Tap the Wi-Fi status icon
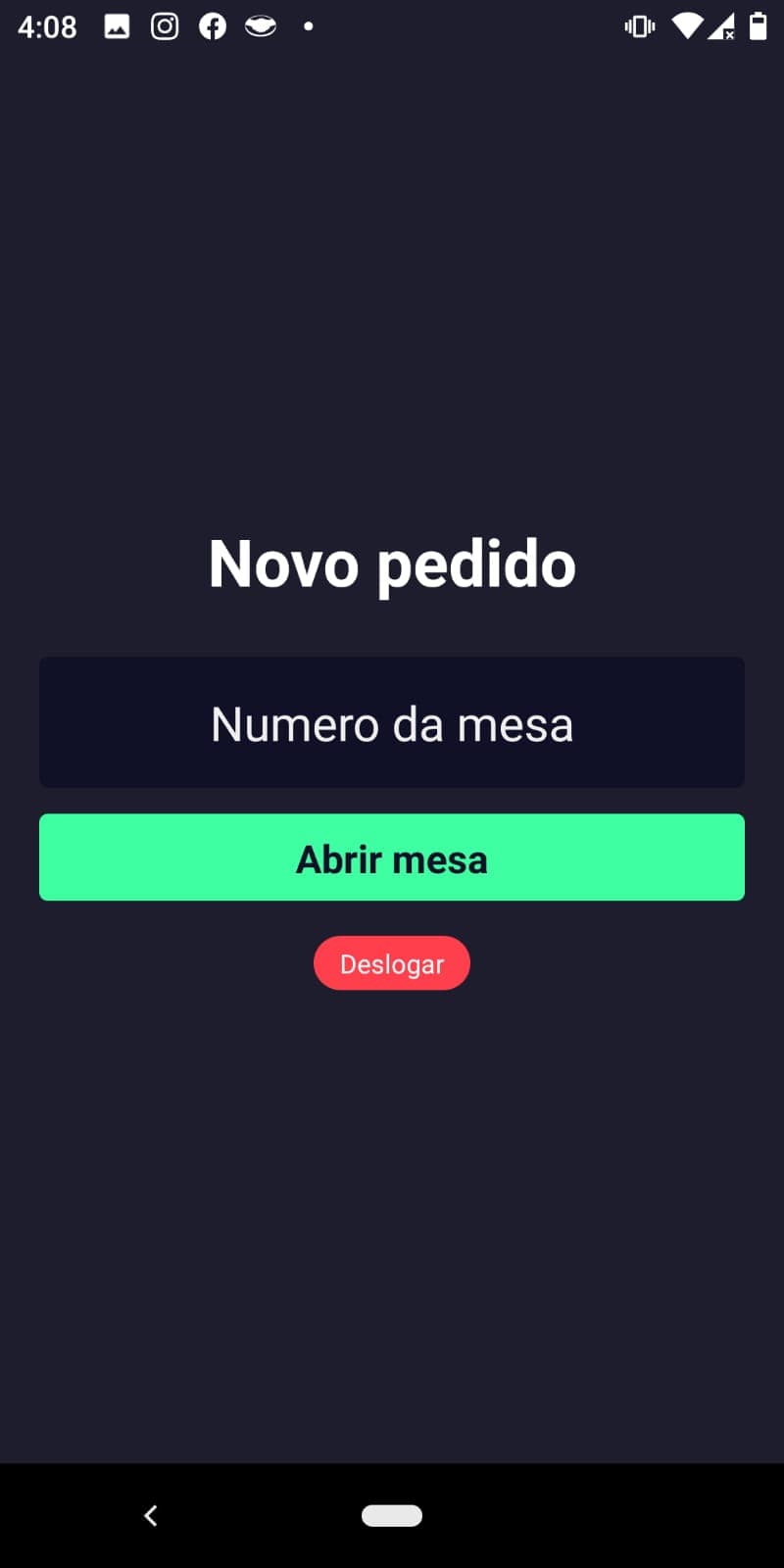Image resolution: width=784 pixels, height=1568 pixels. pyautogui.click(x=686, y=26)
